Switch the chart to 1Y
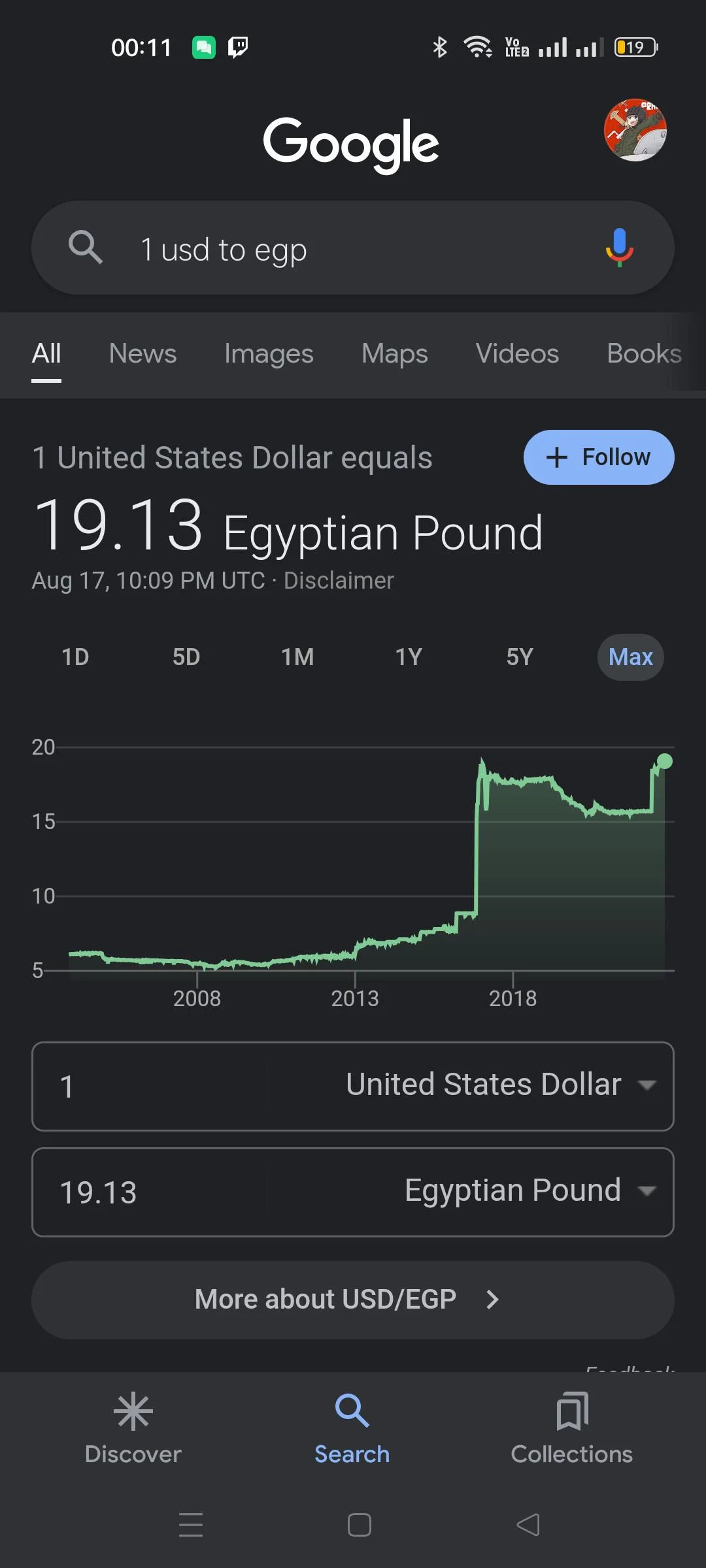The width and height of the screenshot is (706, 1568). tap(409, 657)
